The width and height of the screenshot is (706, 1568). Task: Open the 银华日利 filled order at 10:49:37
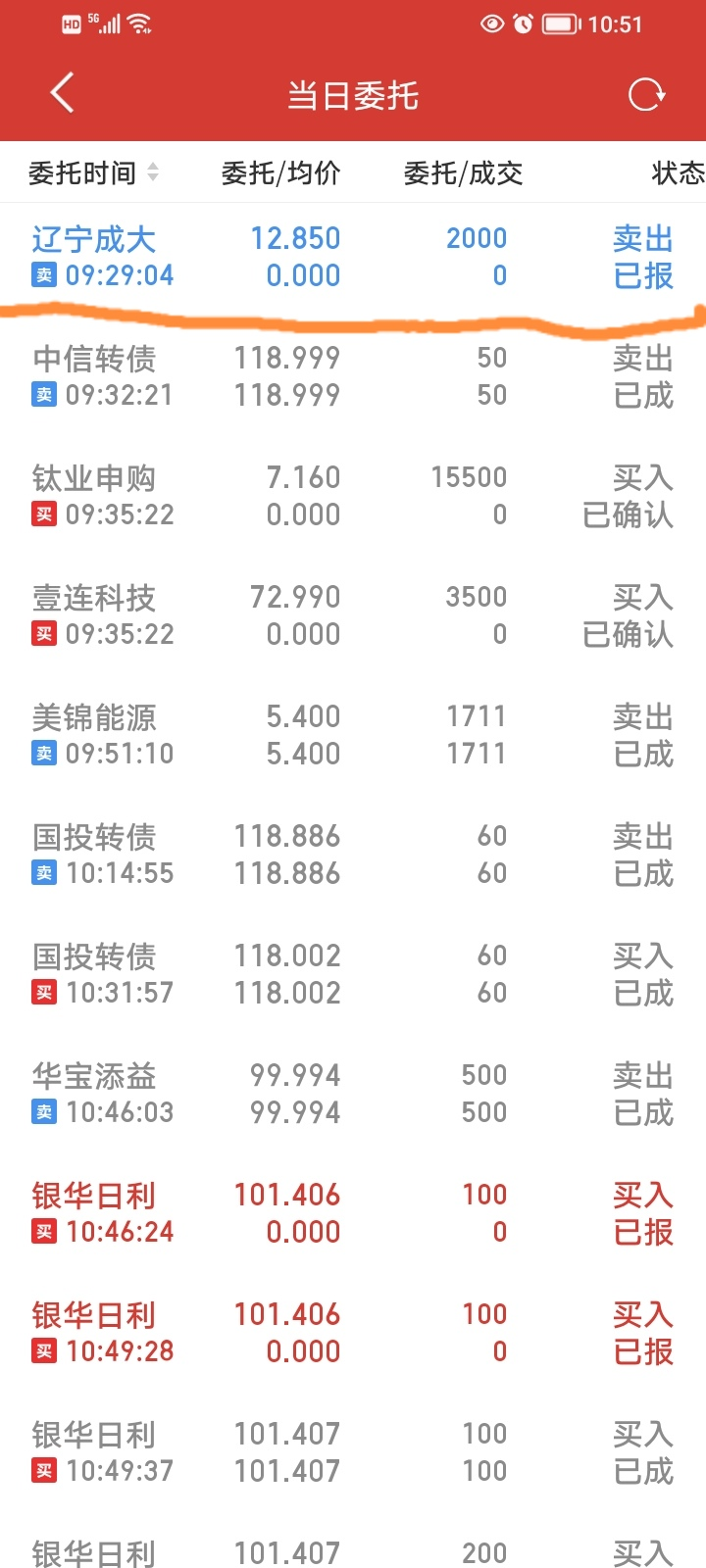(353, 1452)
